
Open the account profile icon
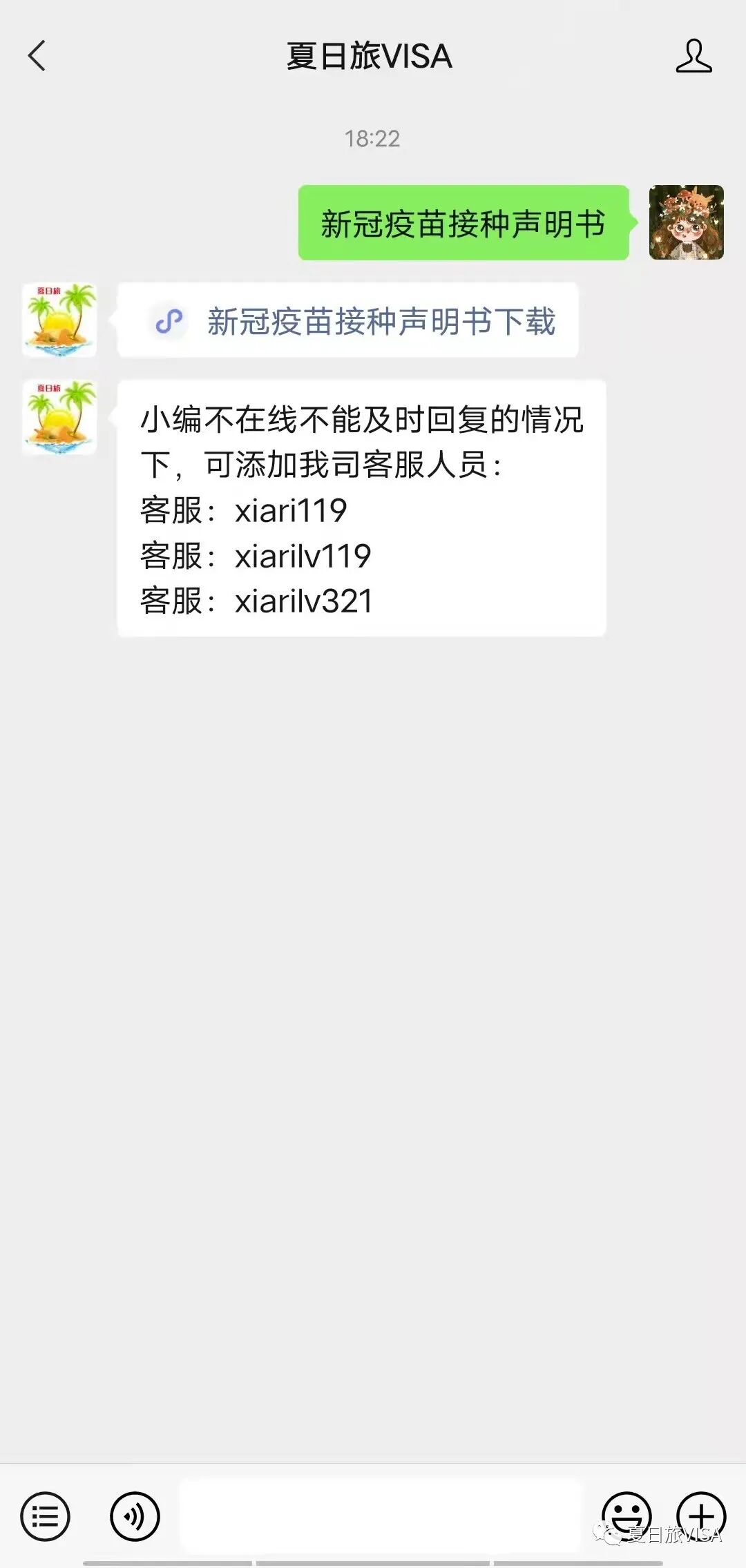(694, 56)
